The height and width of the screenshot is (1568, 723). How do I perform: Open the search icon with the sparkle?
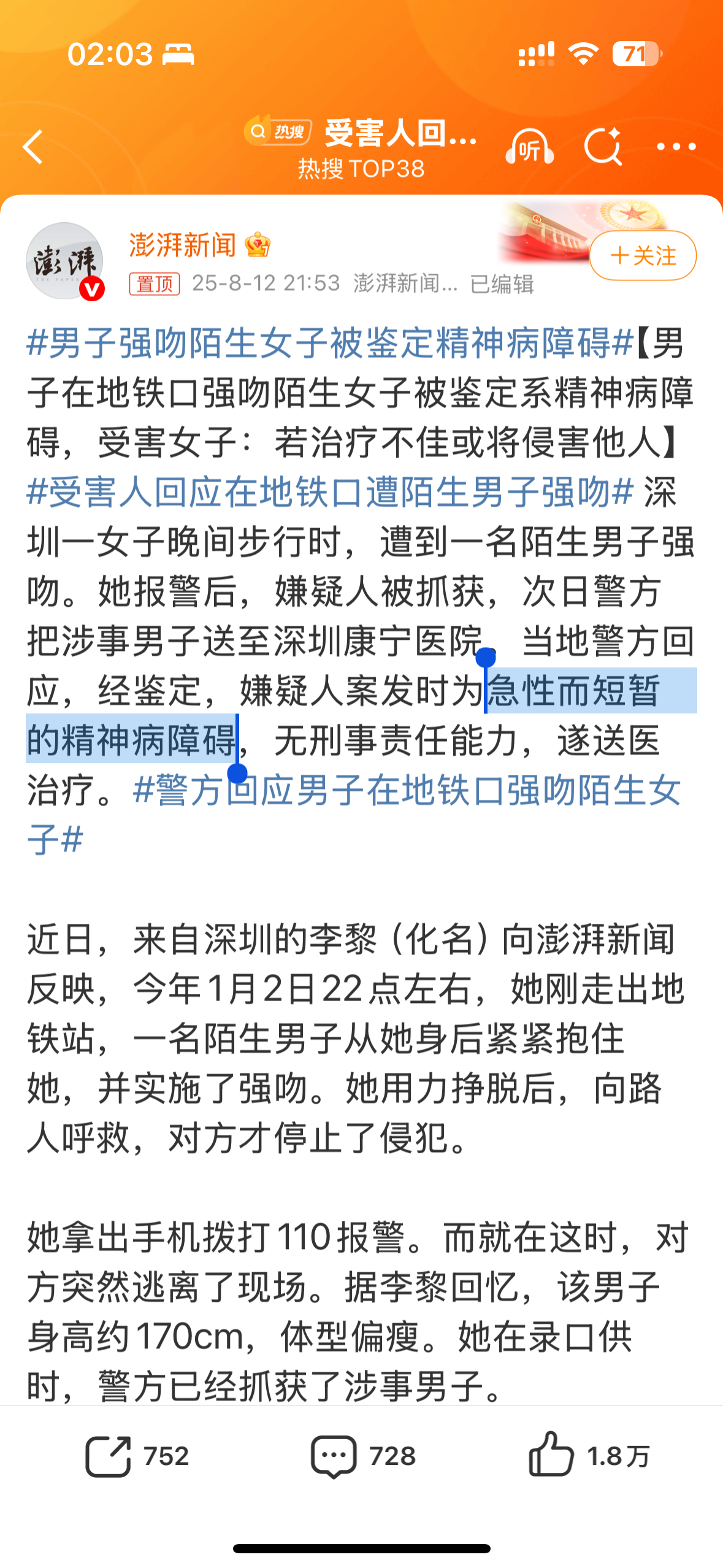[603, 147]
